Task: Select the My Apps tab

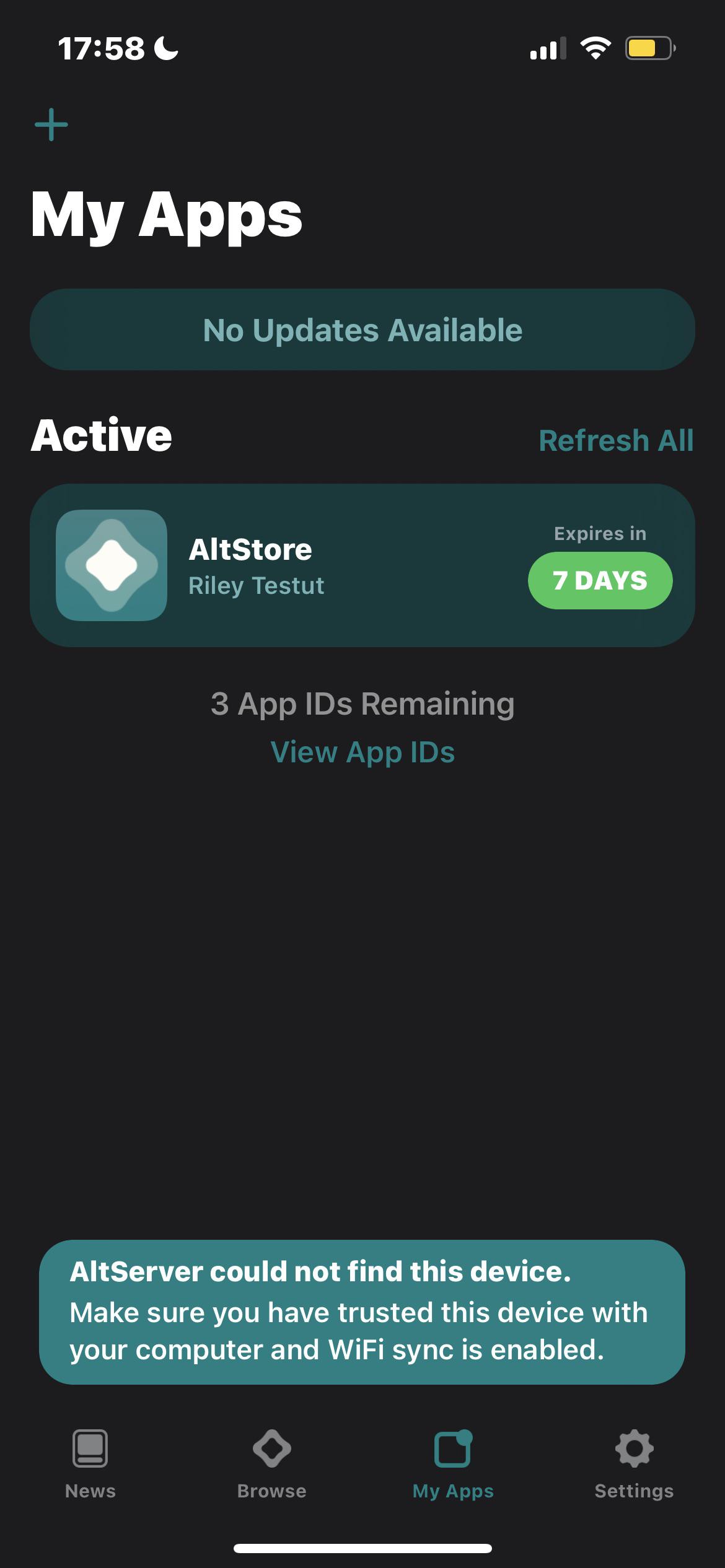Action: click(x=453, y=1464)
